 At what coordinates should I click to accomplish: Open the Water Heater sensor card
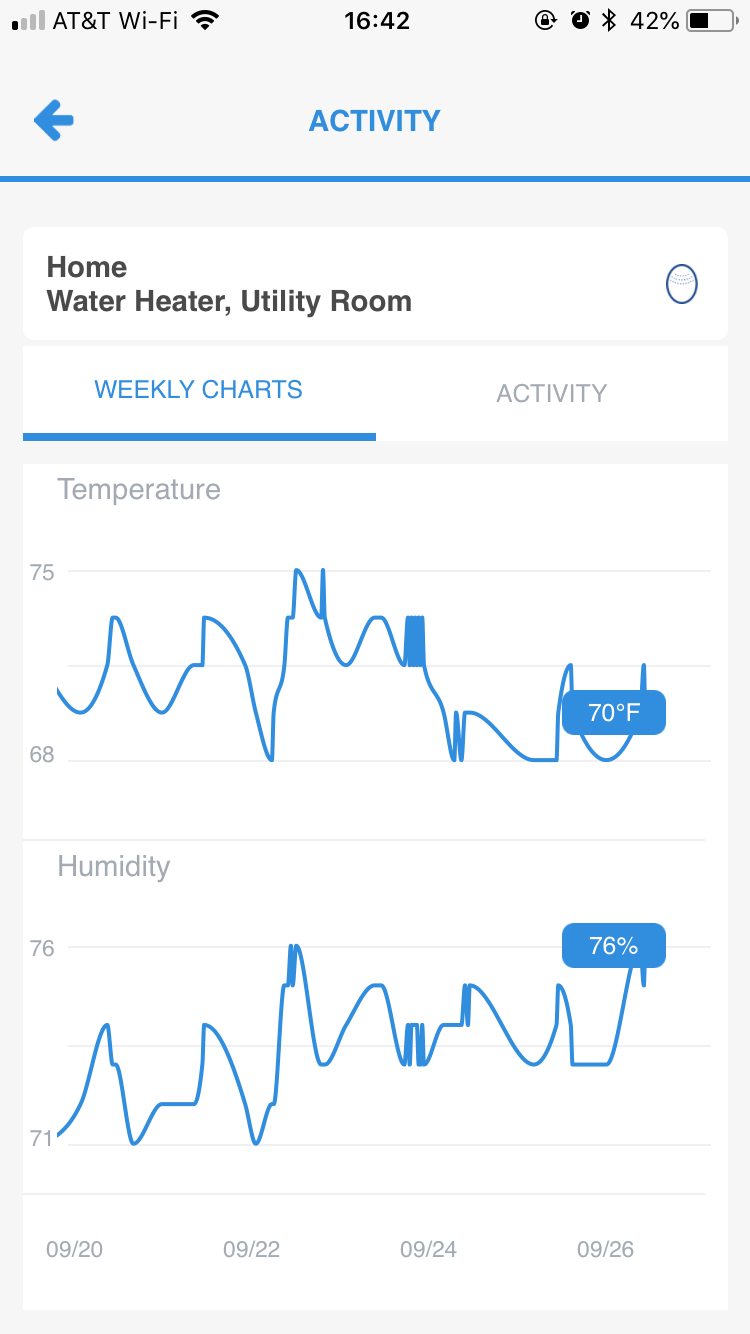pos(375,284)
